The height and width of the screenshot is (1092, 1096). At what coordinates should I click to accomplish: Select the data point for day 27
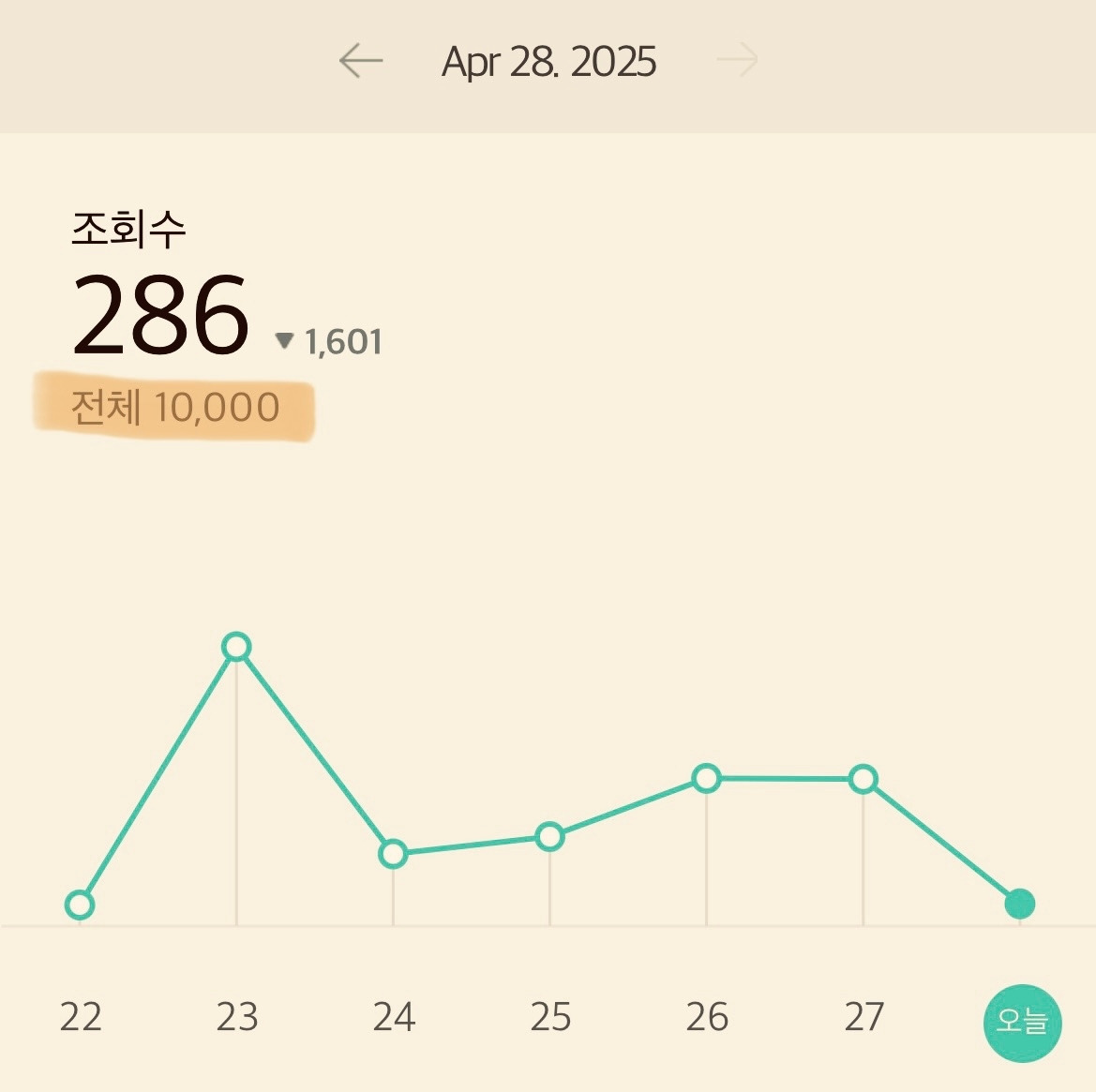tap(863, 778)
